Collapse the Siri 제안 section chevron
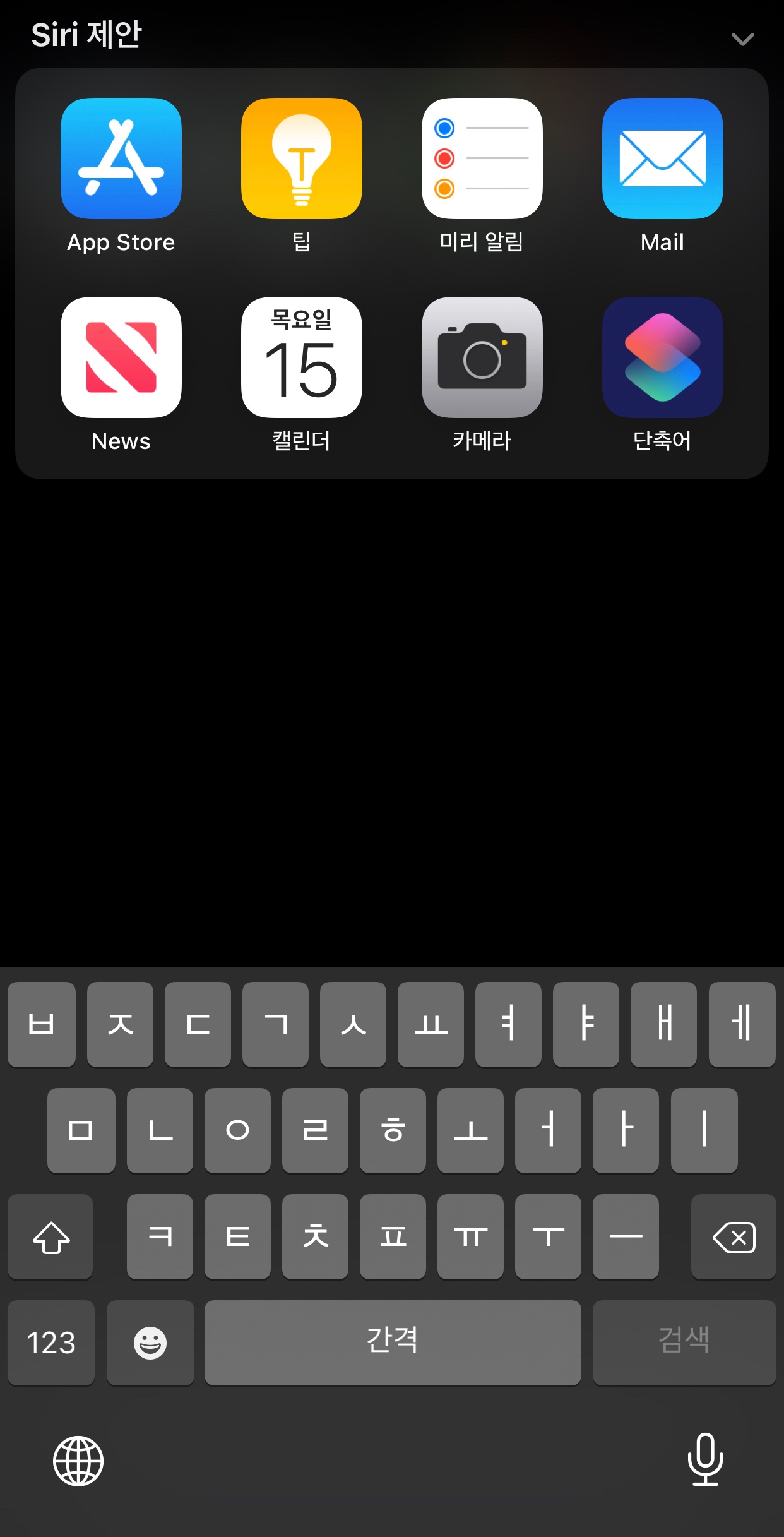This screenshot has width=784, height=1537. (x=742, y=39)
